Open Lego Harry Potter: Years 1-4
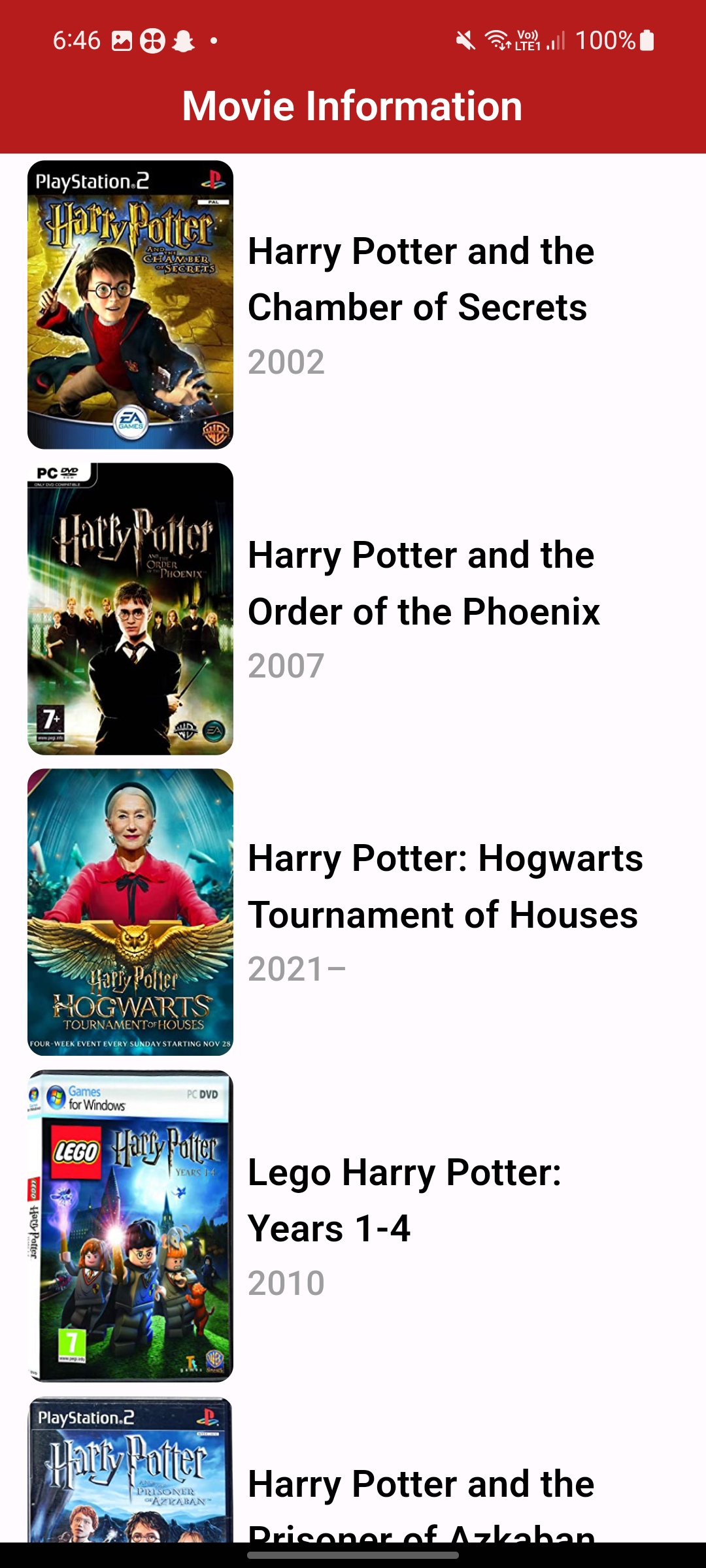This screenshot has height=1568, width=706. [x=404, y=1200]
